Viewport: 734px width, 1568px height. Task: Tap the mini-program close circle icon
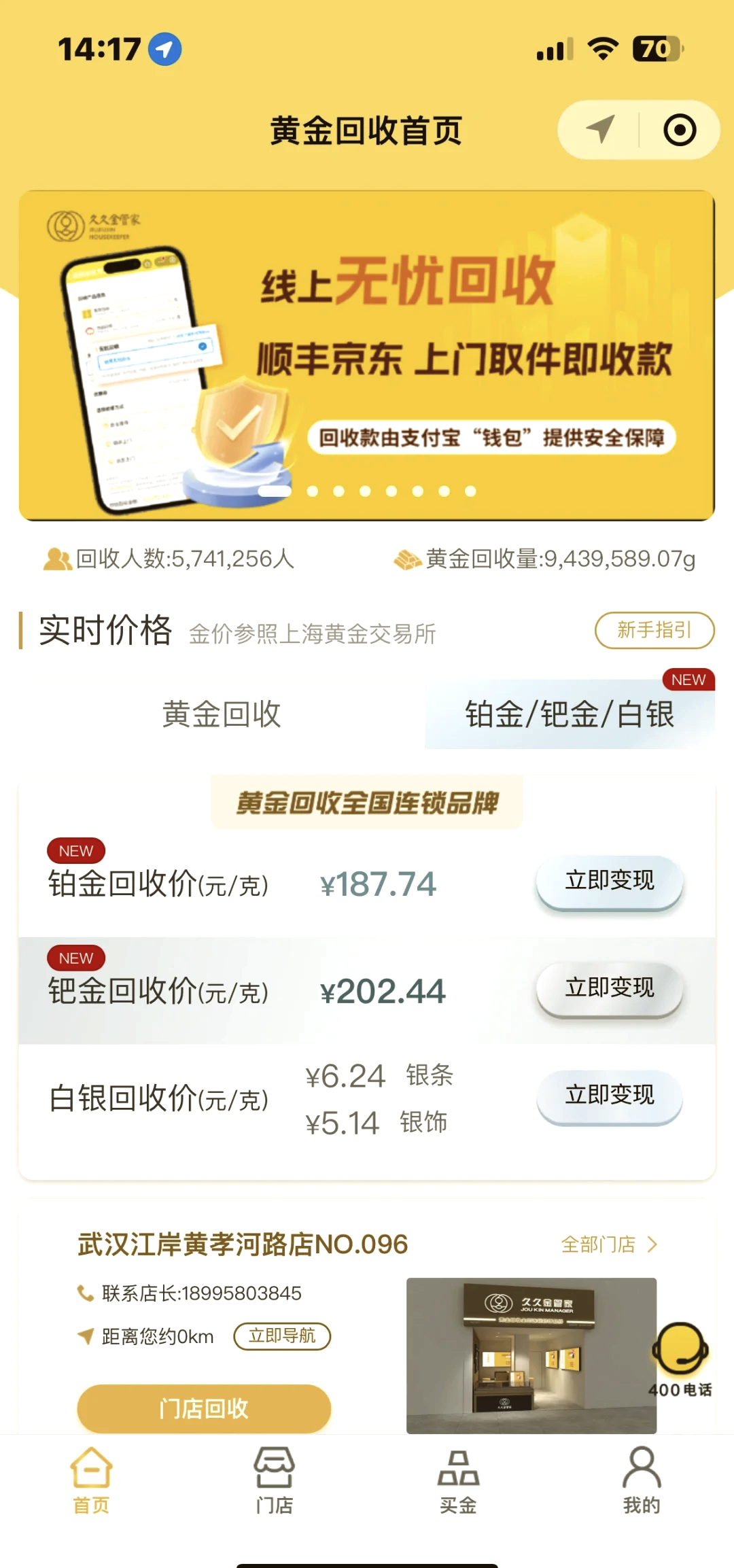[679, 130]
